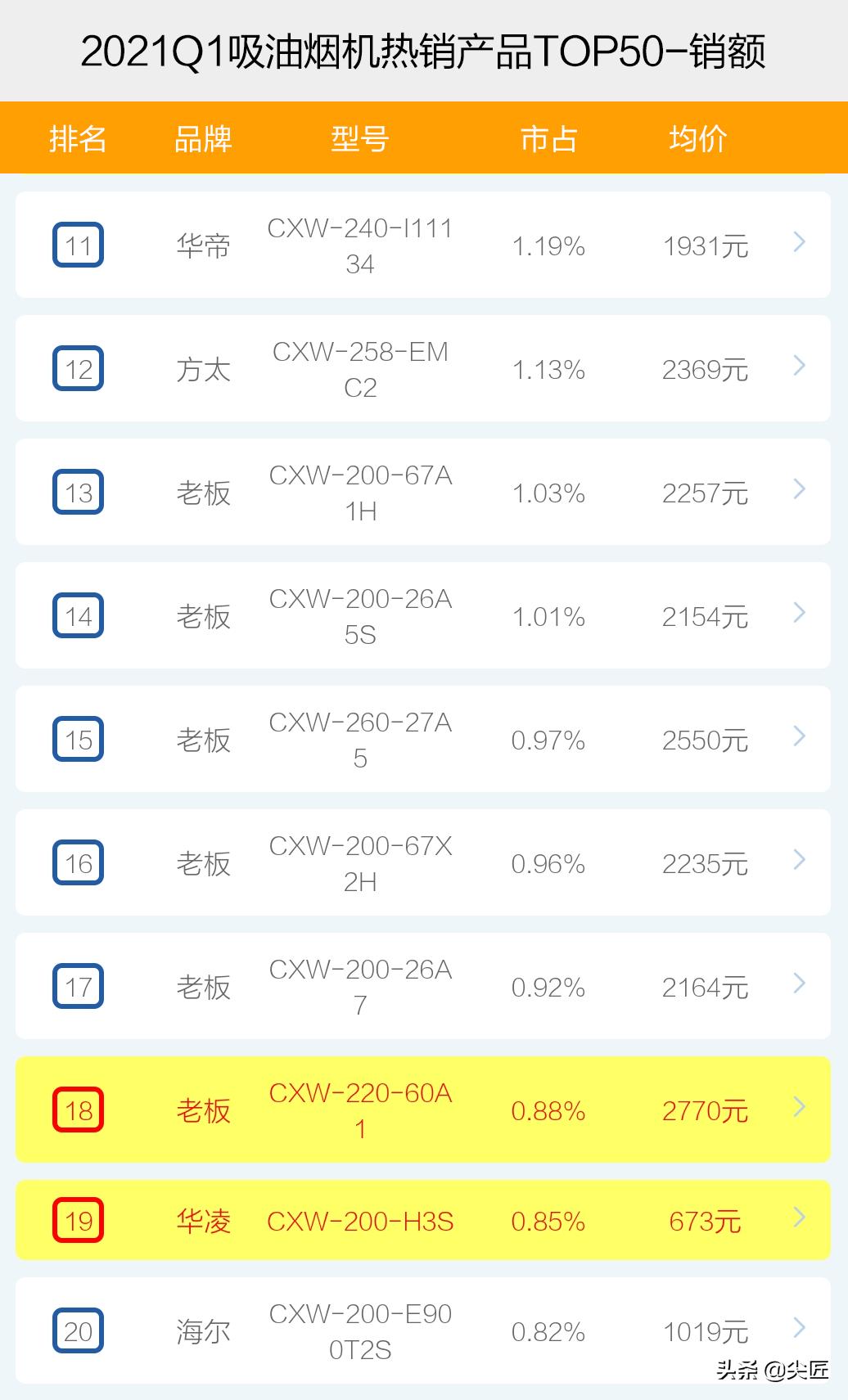The height and width of the screenshot is (1400, 848).
Task: Select the yellow highlighted rank 19 row
Action: click(409, 1220)
